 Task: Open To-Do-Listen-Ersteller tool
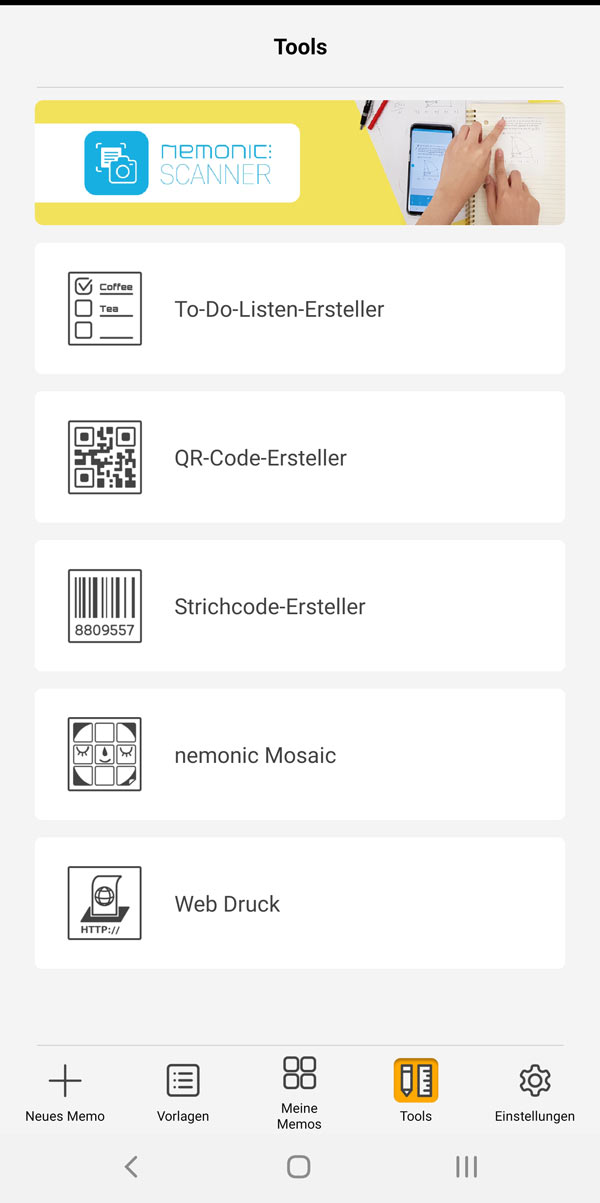[300, 308]
